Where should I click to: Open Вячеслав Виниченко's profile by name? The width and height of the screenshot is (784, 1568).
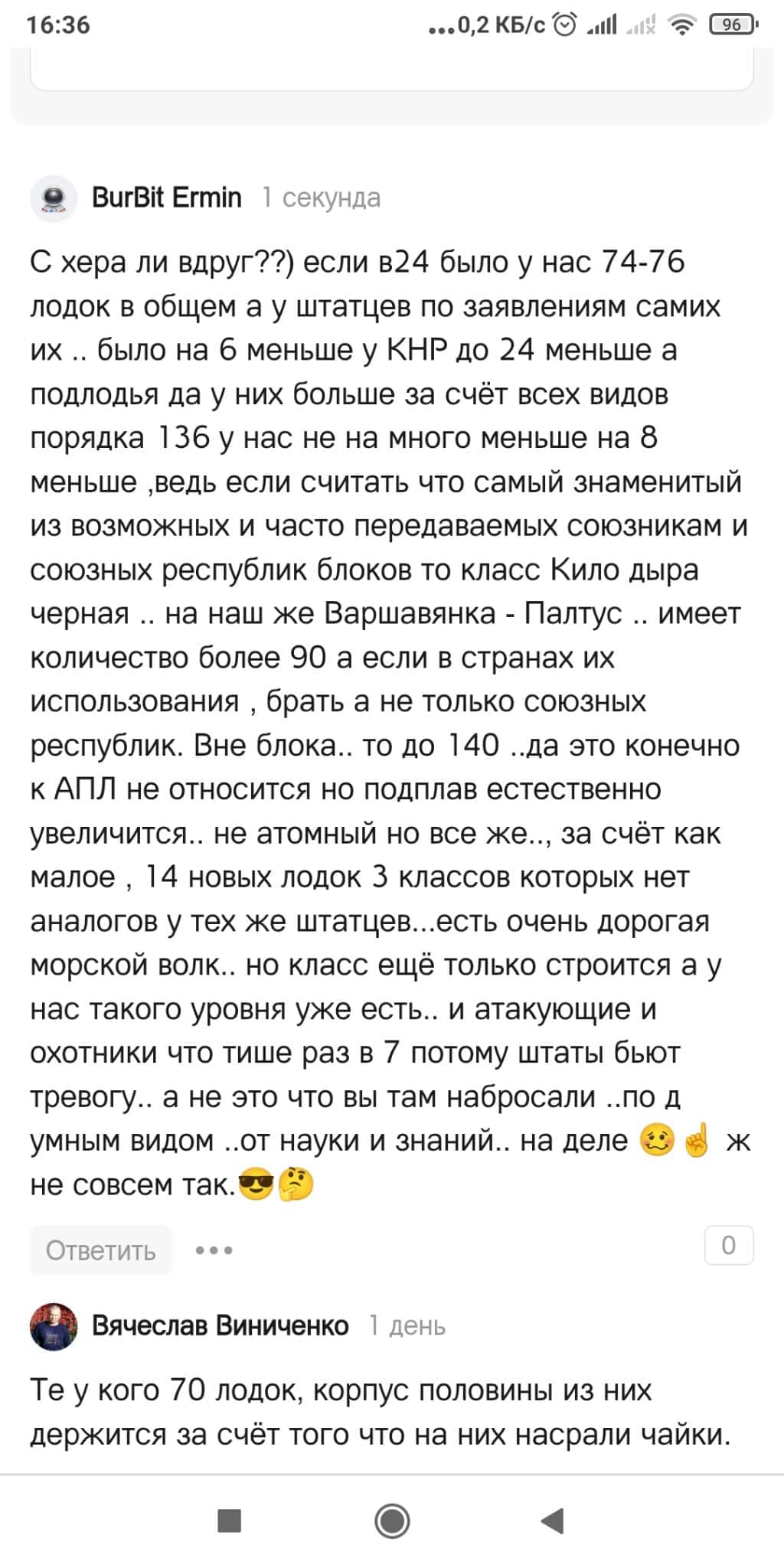(x=220, y=1325)
